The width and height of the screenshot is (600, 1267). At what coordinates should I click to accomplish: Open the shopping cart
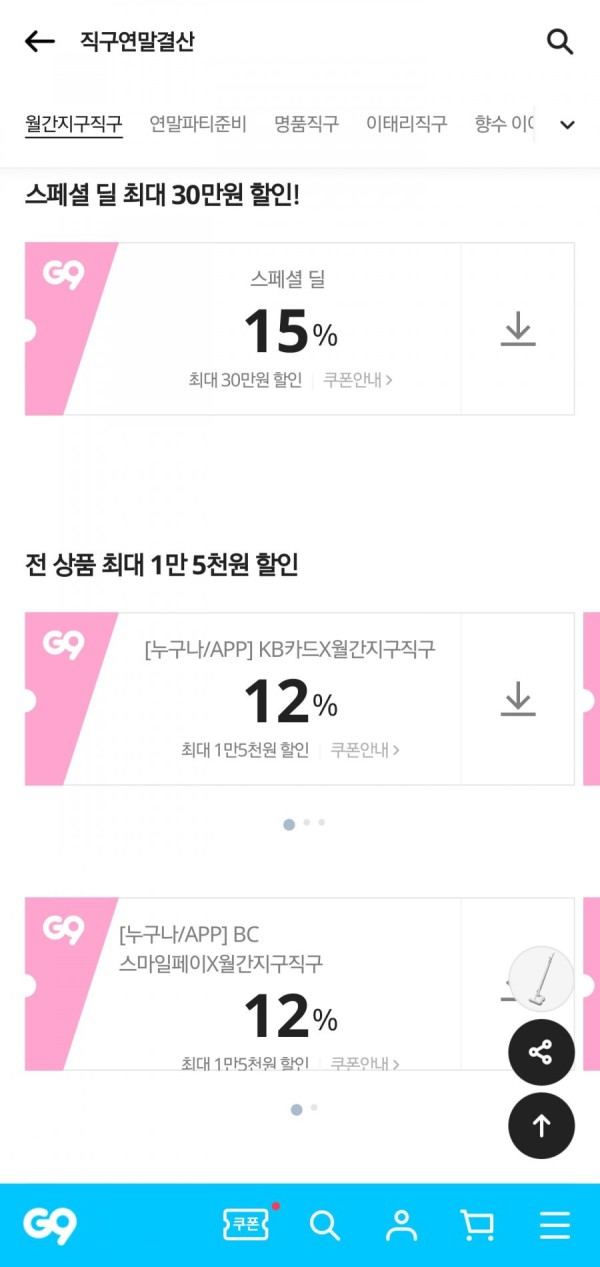pyautogui.click(x=477, y=1225)
